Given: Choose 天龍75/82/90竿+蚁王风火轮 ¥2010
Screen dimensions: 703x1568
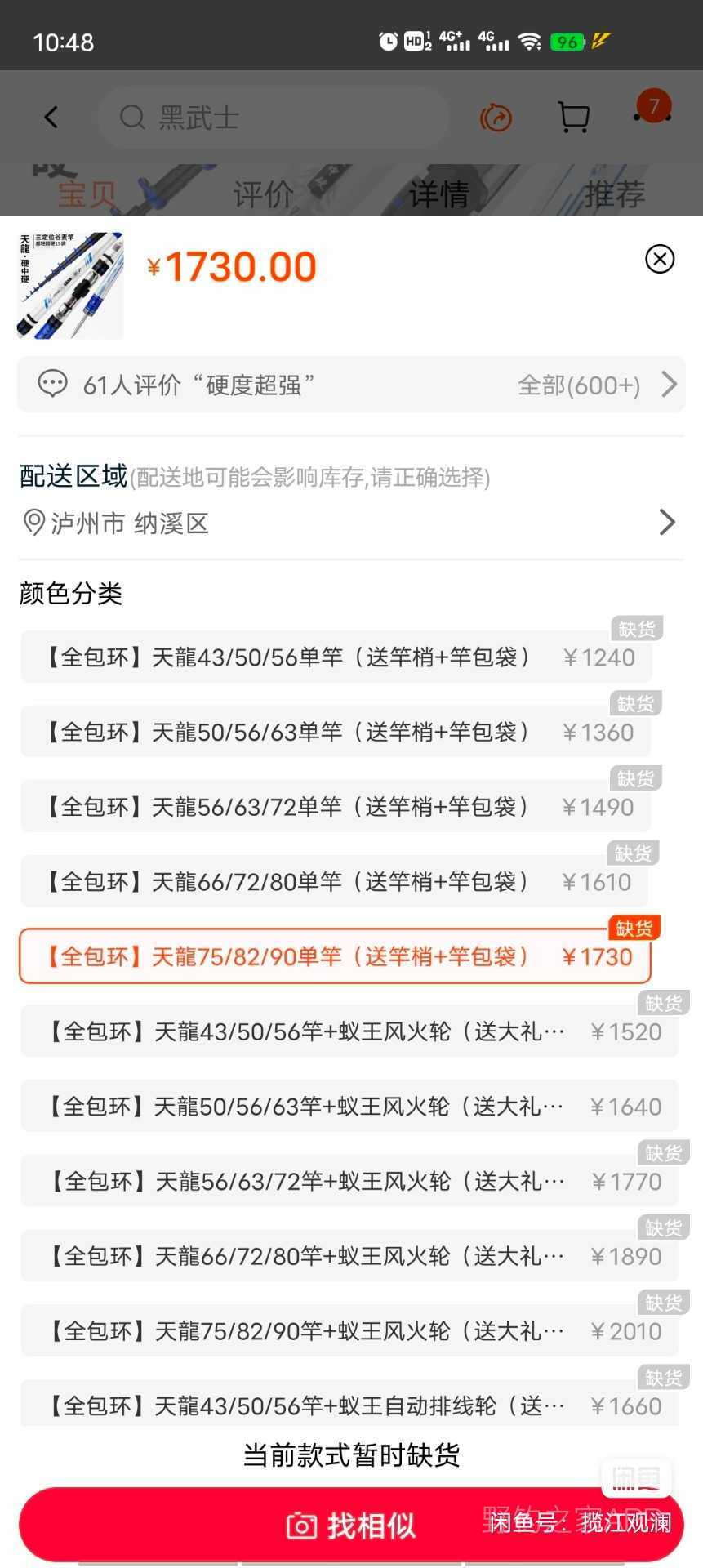Looking at the screenshot, I should (349, 1331).
